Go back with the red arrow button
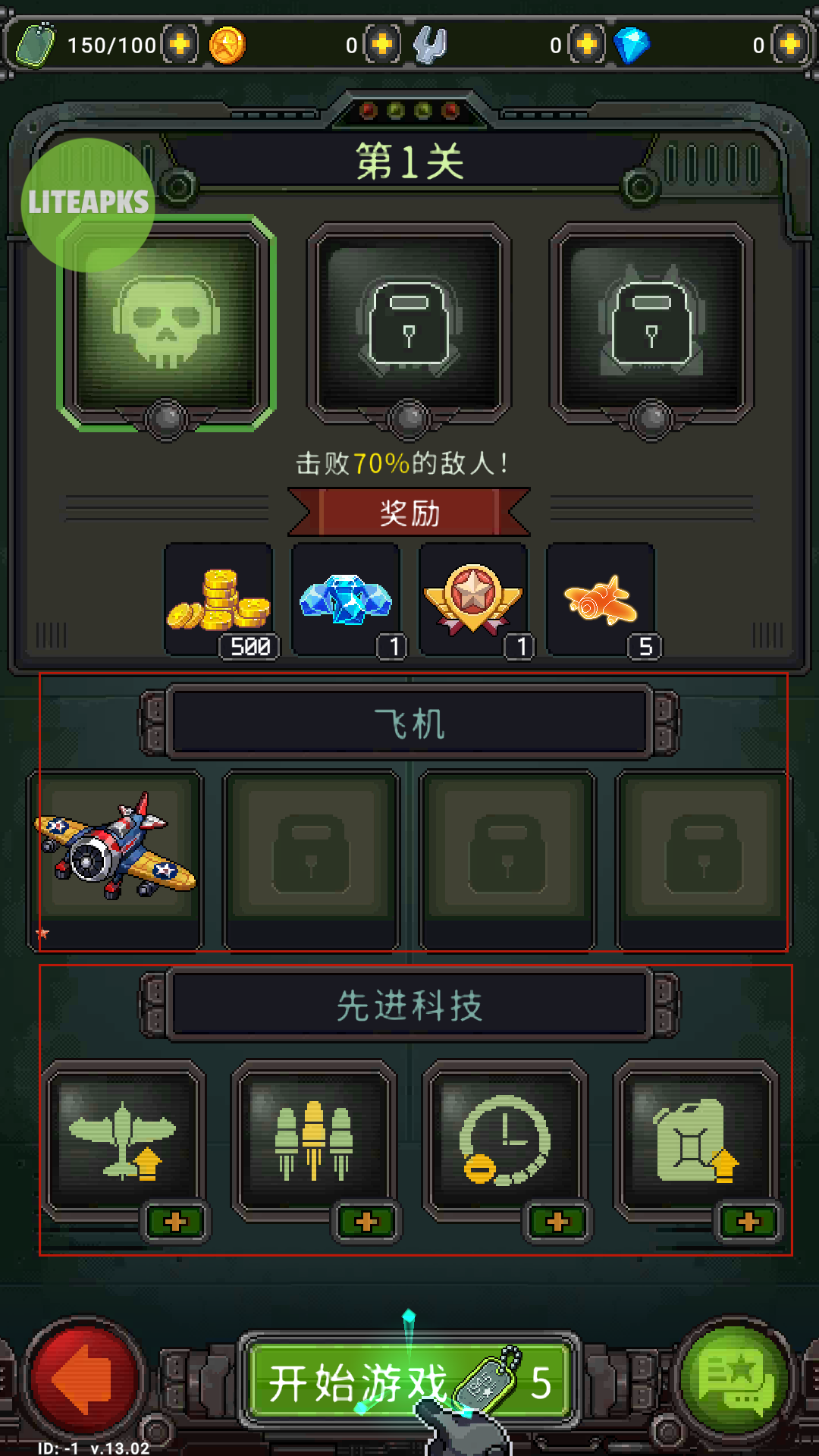Viewport: 819px width, 1456px height. tap(85, 1379)
